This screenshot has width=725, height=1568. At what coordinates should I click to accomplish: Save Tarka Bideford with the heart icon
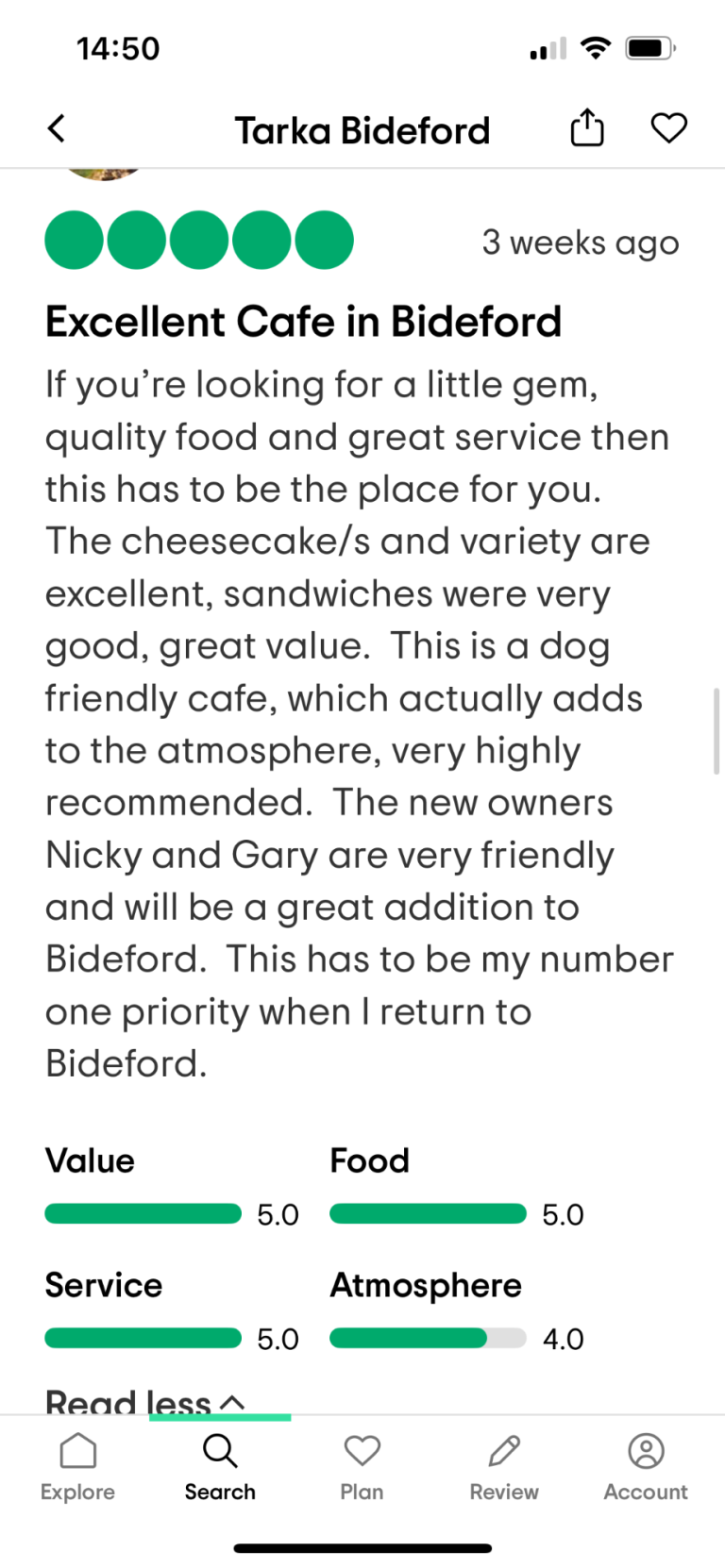668,128
